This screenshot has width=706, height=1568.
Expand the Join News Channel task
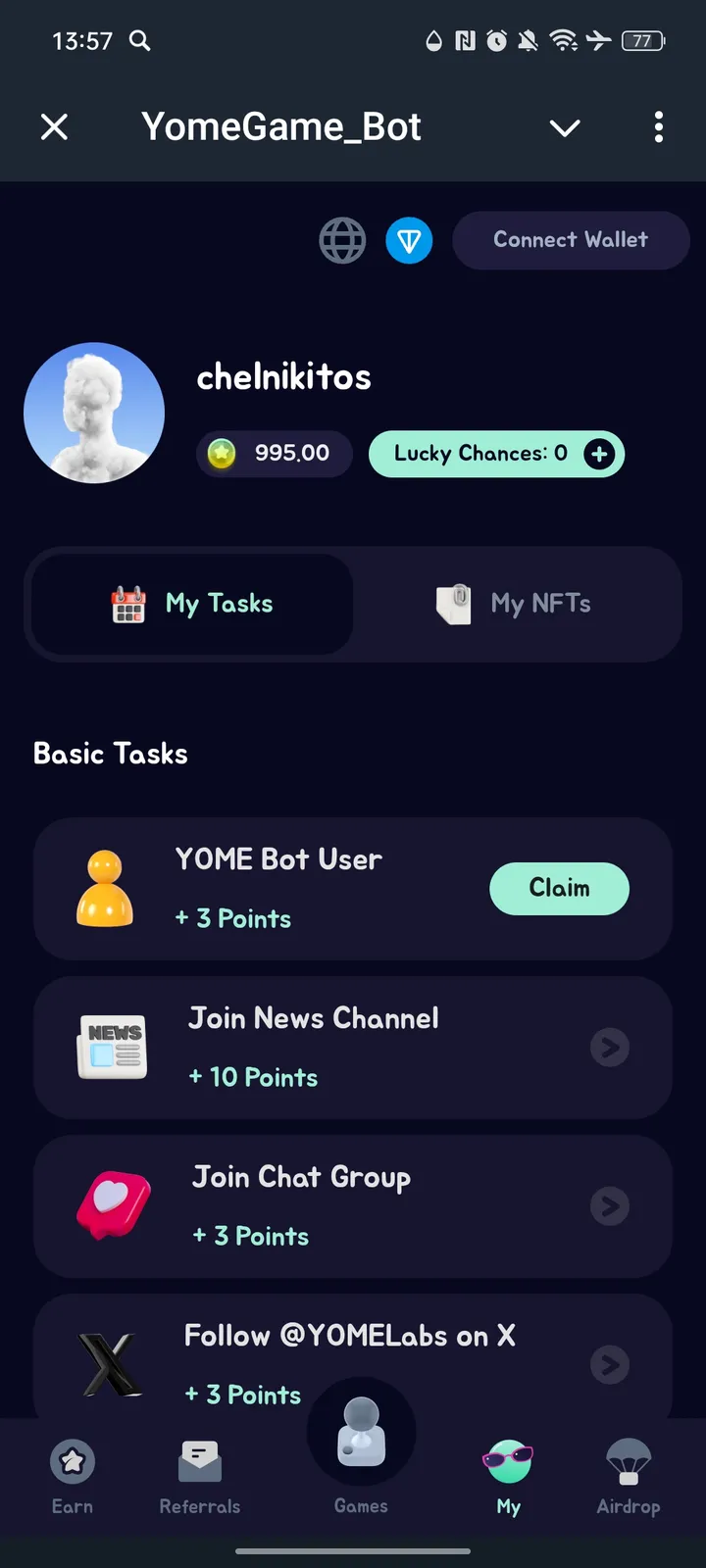(610, 1047)
